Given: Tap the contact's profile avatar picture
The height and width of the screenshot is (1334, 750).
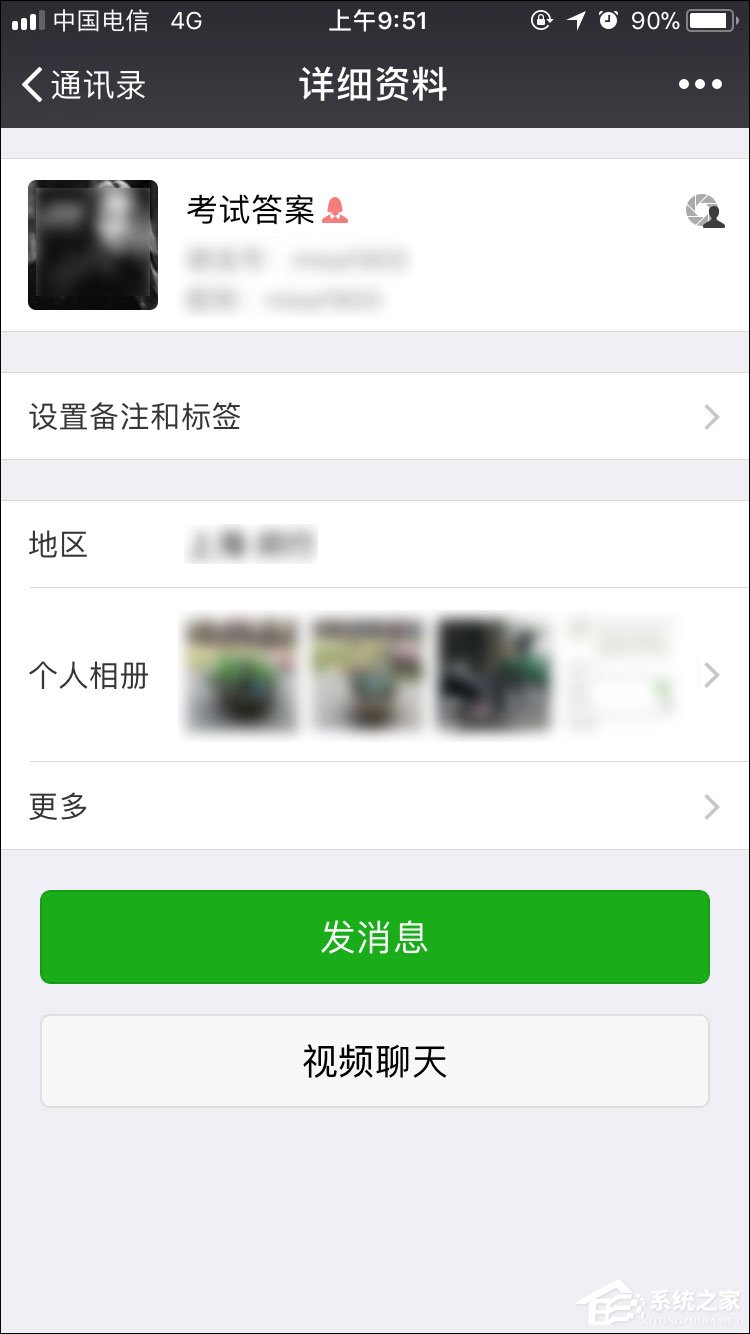Looking at the screenshot, I should (x=92, y=244).
